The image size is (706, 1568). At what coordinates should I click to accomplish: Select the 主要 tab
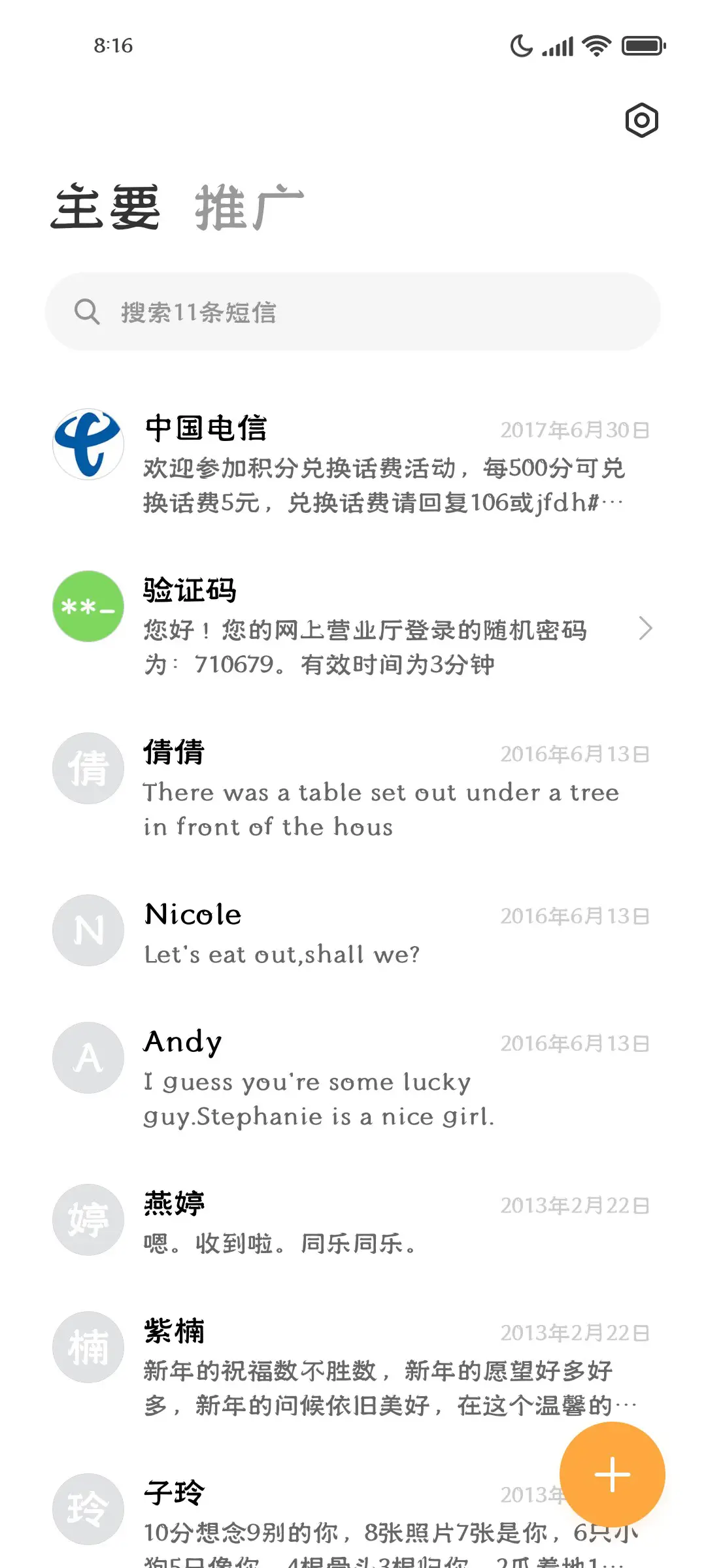[106, 208]
